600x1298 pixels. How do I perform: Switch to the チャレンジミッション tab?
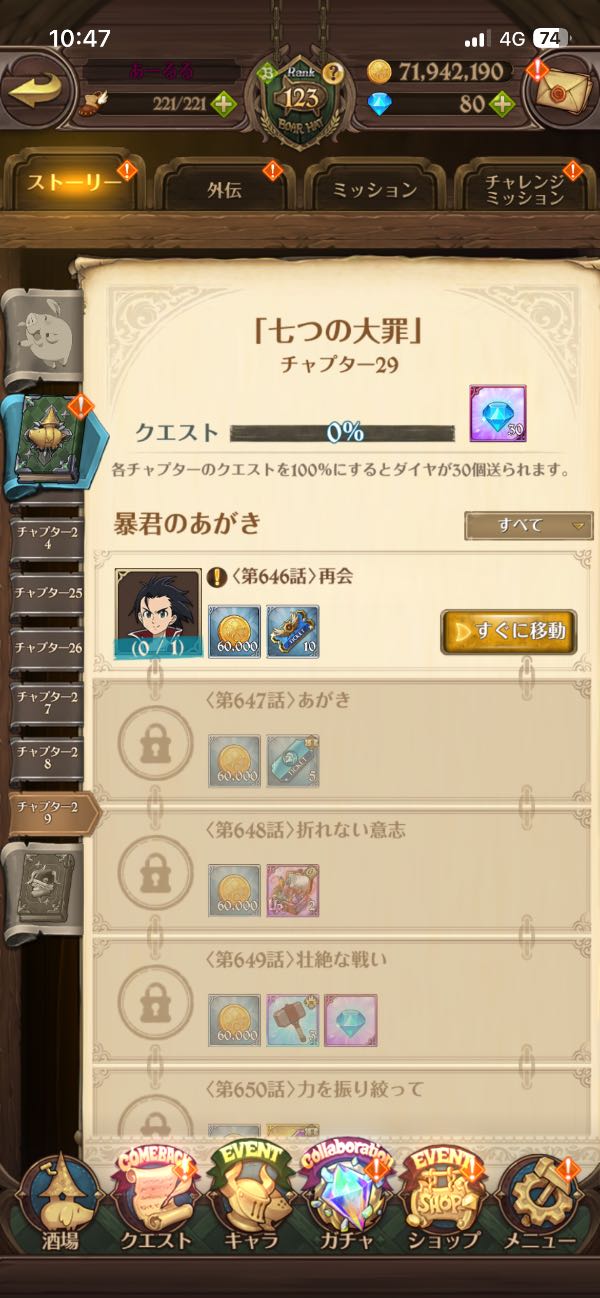(x=524, y=189)
